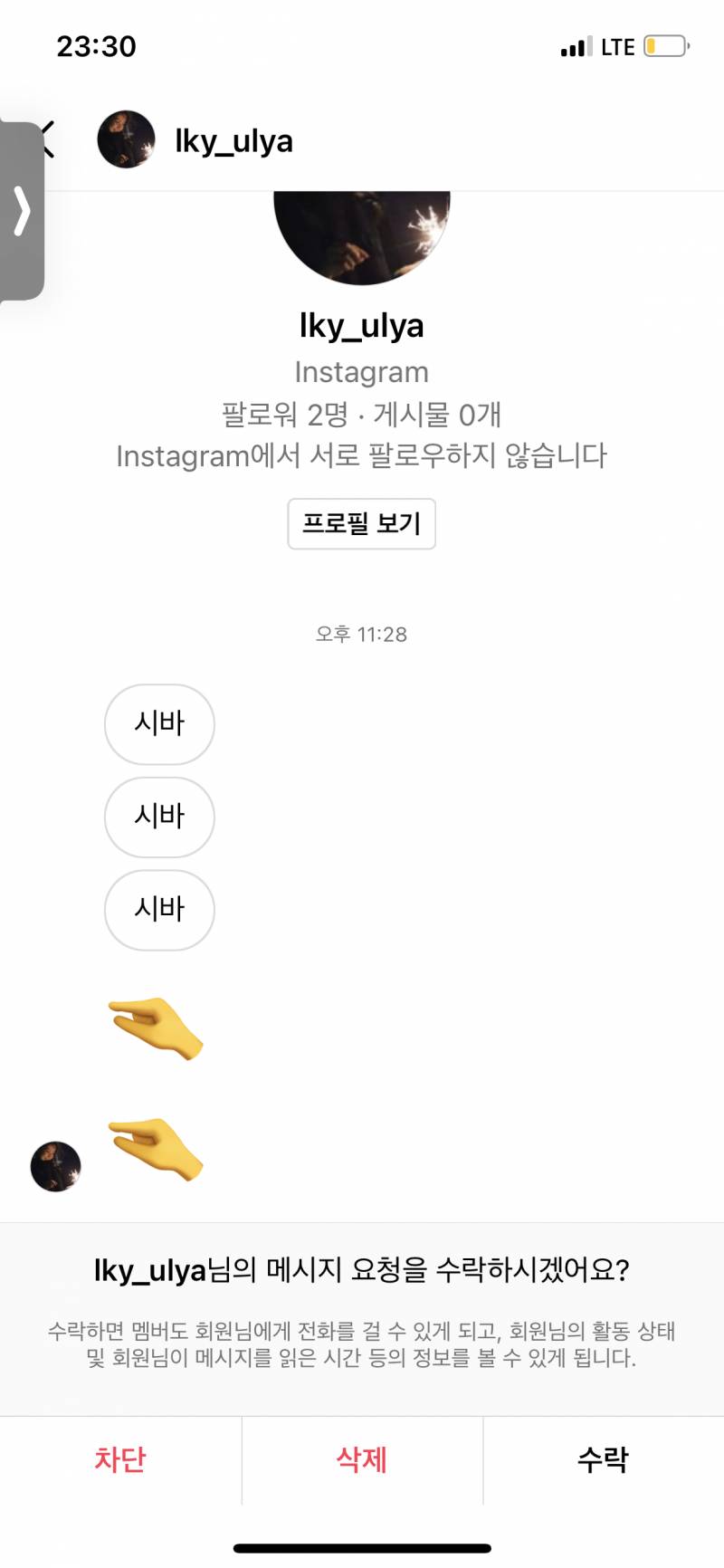The width and height of the screenshot is (724, 1568).
Task: Tap 수락 to accept the message request
Action: (x=603, y=1459)
